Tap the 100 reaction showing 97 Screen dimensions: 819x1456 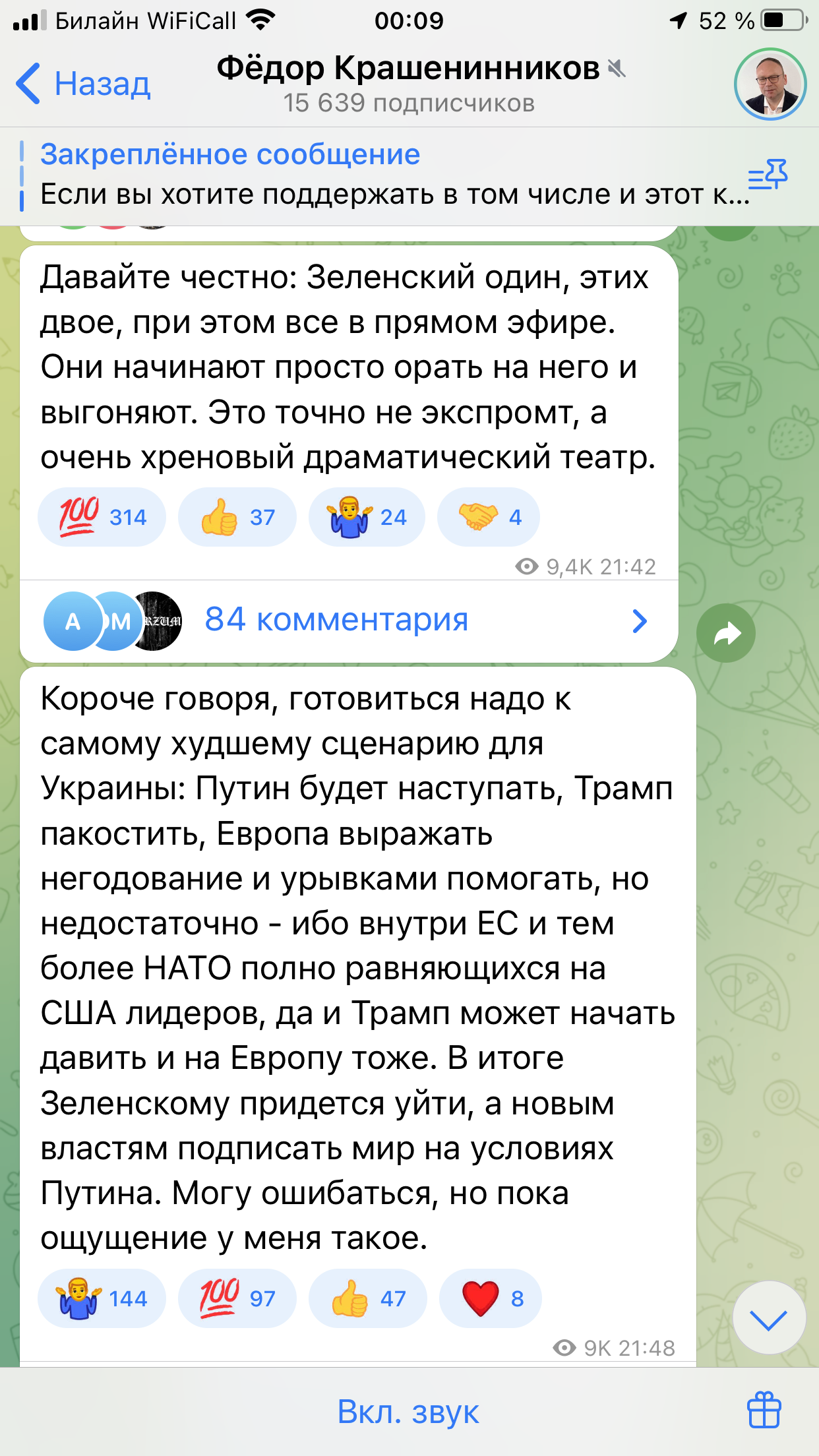tap(237, 1298)
